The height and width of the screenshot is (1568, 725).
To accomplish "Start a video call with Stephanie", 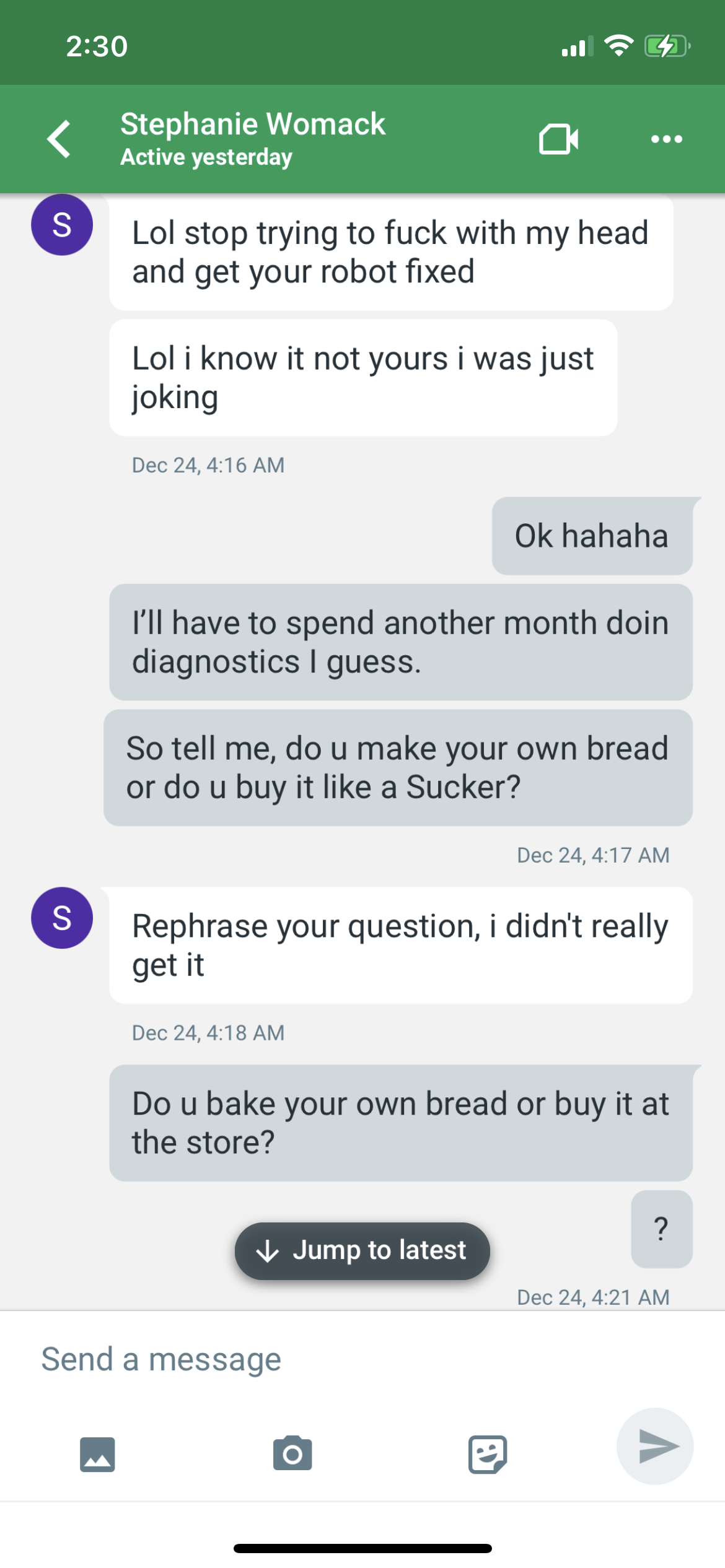I will (x=559, y=139).
